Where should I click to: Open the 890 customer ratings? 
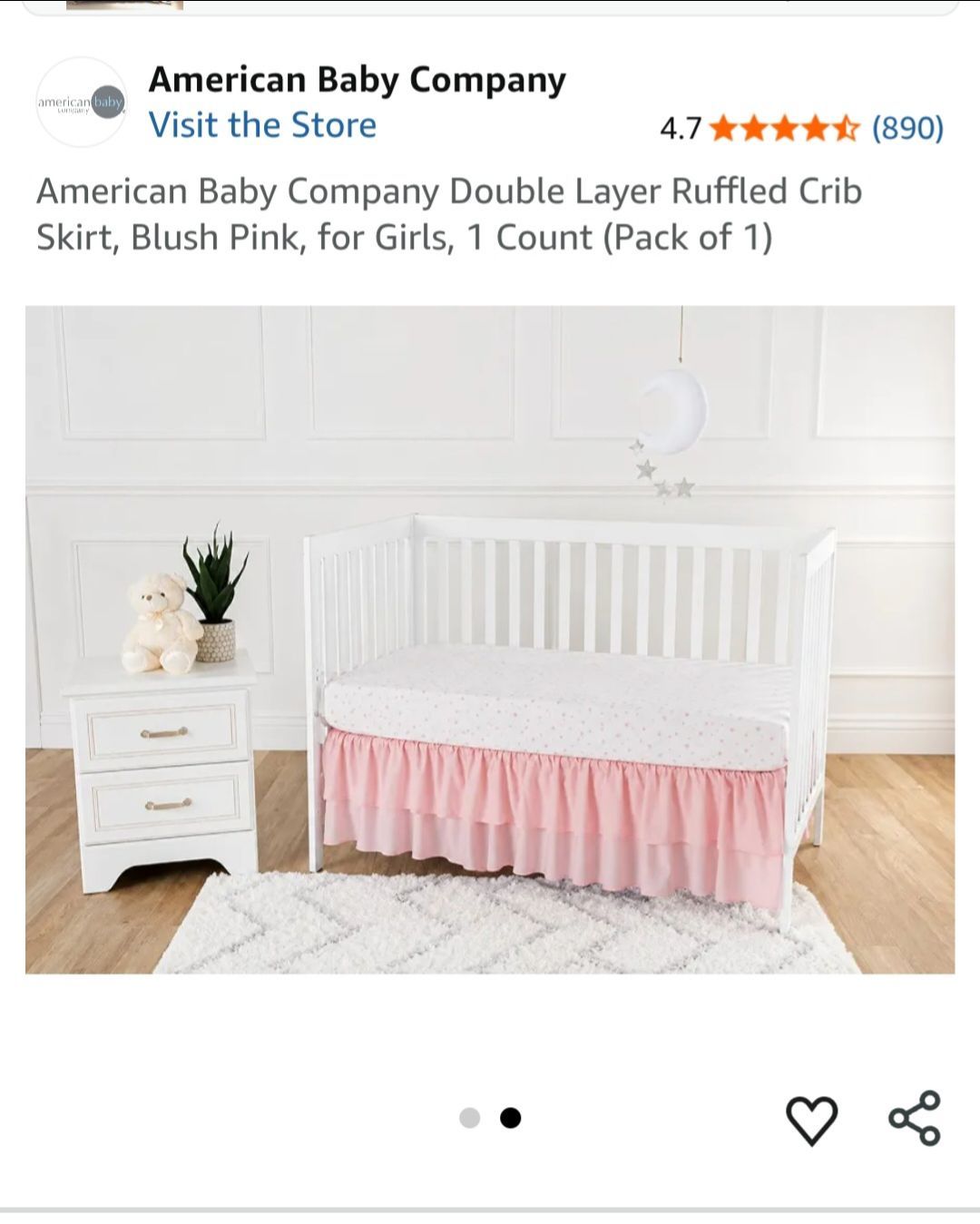[907, 128]
